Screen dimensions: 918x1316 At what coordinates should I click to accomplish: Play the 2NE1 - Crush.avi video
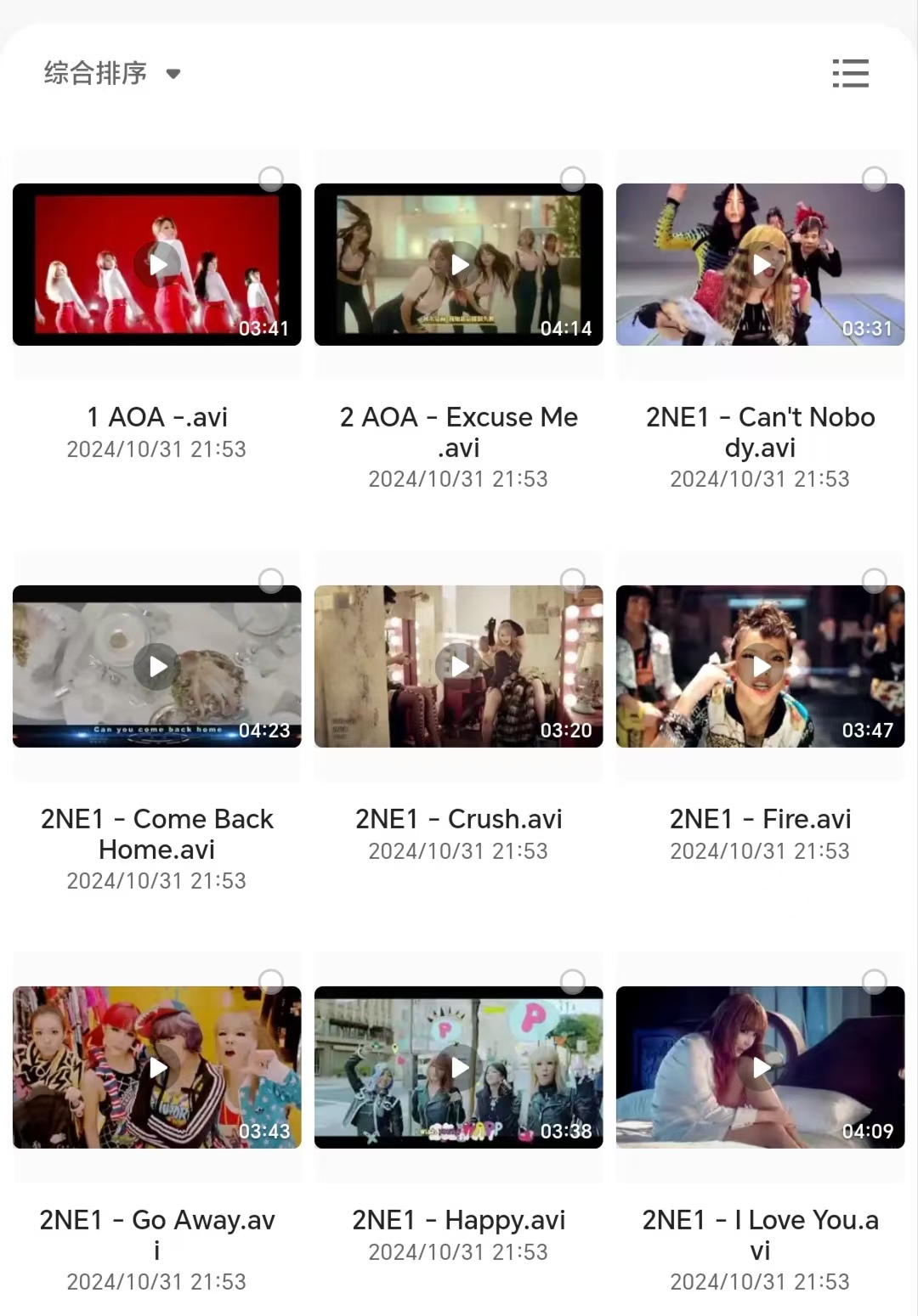point(459,666)
